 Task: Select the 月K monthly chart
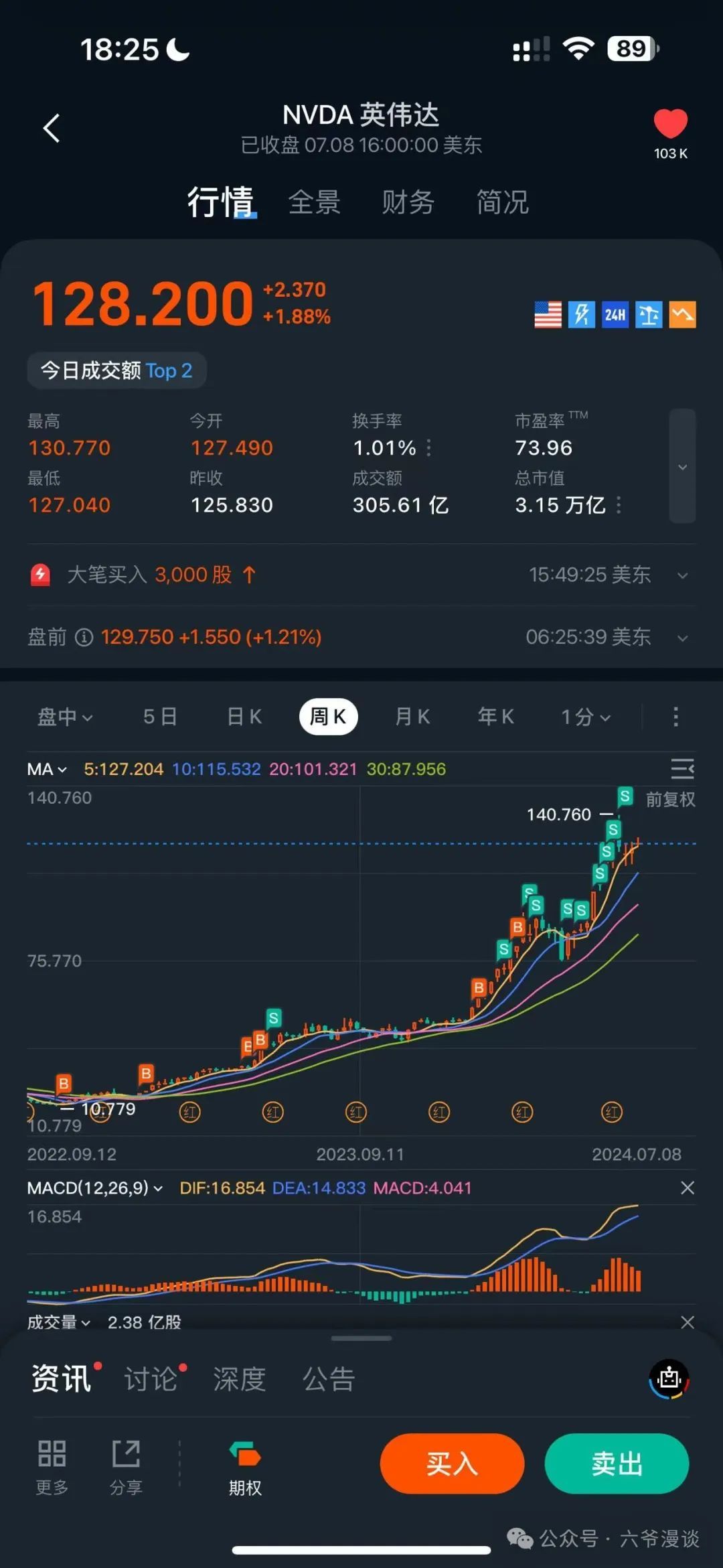(412, 717)
